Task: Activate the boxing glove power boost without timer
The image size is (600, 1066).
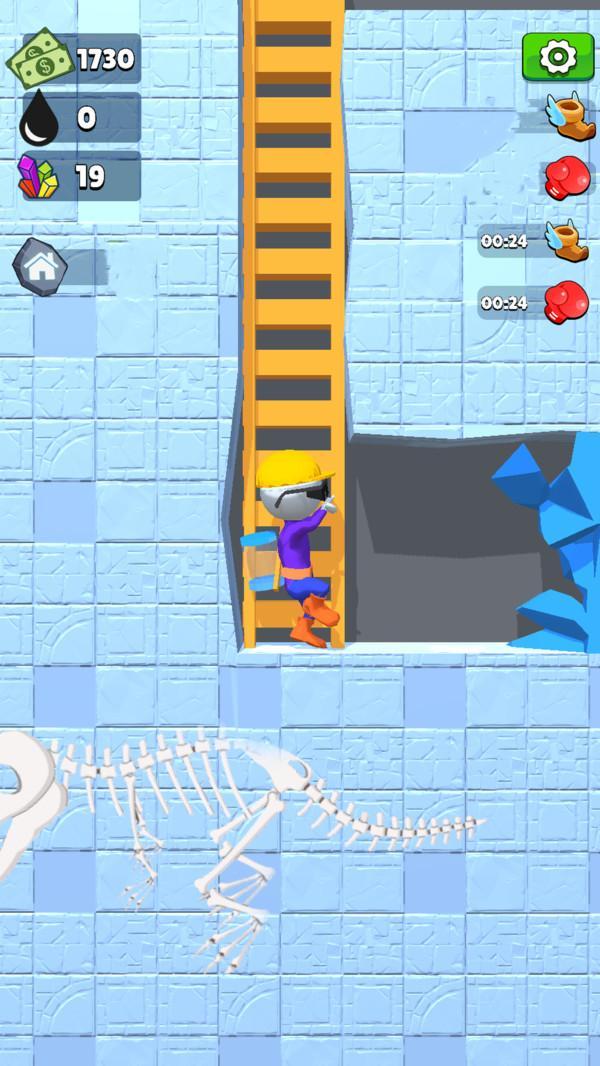Action: click(x=567, y=178)
